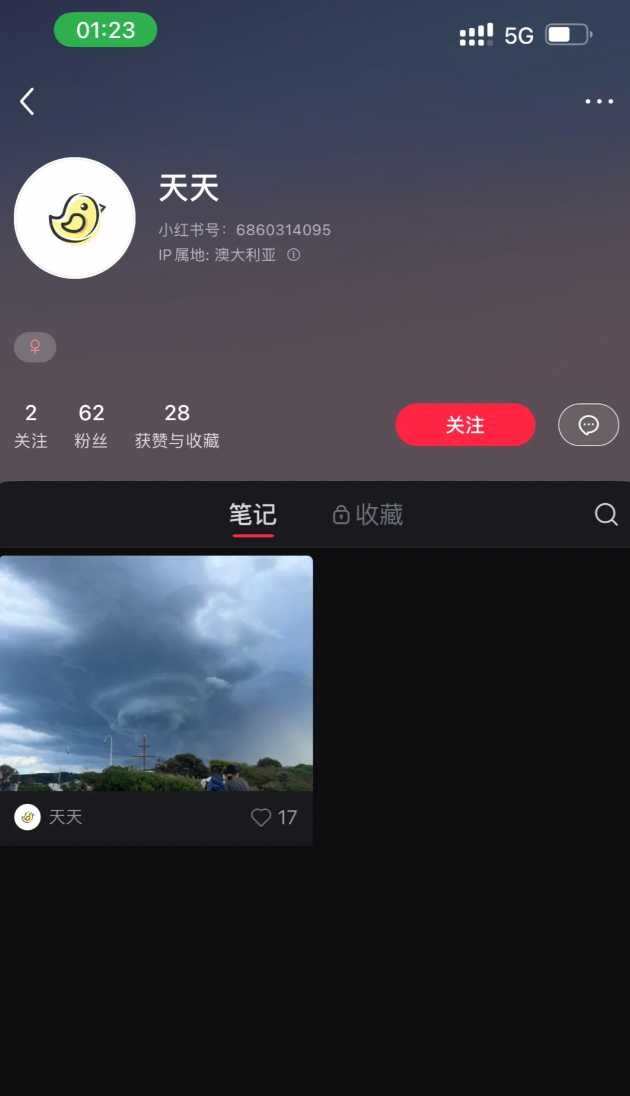Open the three-dot overflow menu

599,101
